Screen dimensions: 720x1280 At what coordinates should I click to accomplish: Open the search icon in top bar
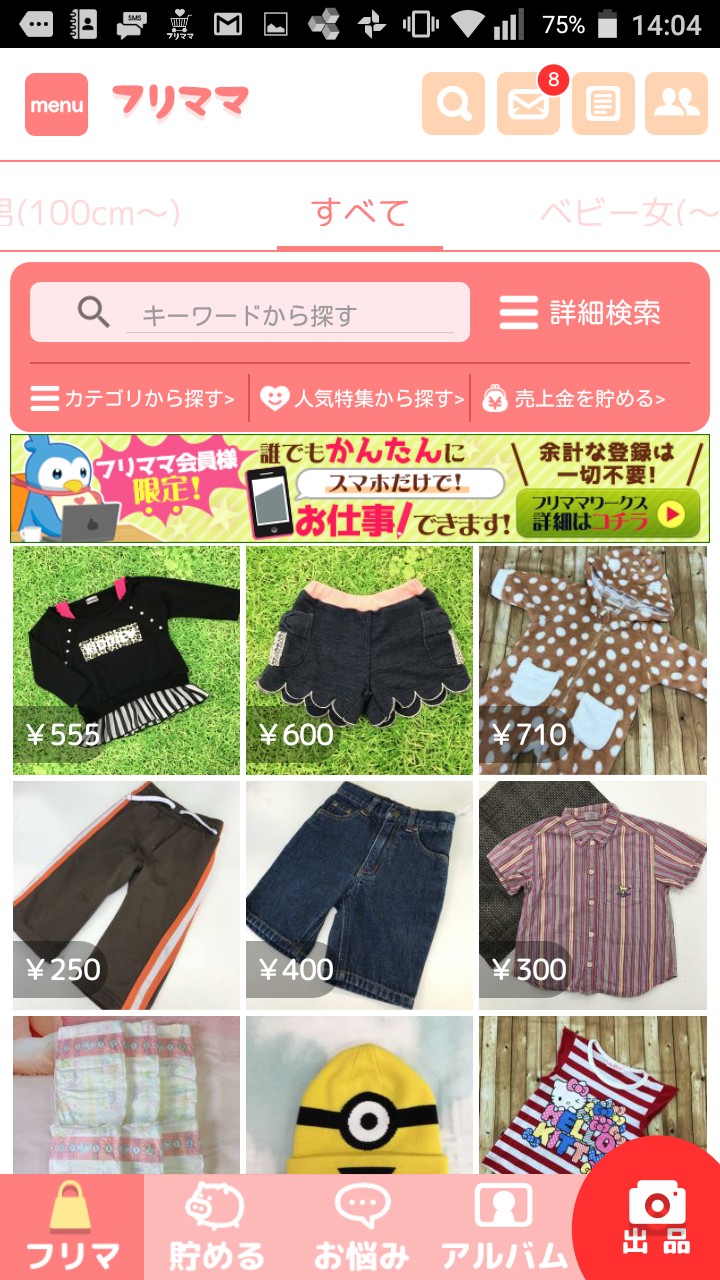coord(453,104)
